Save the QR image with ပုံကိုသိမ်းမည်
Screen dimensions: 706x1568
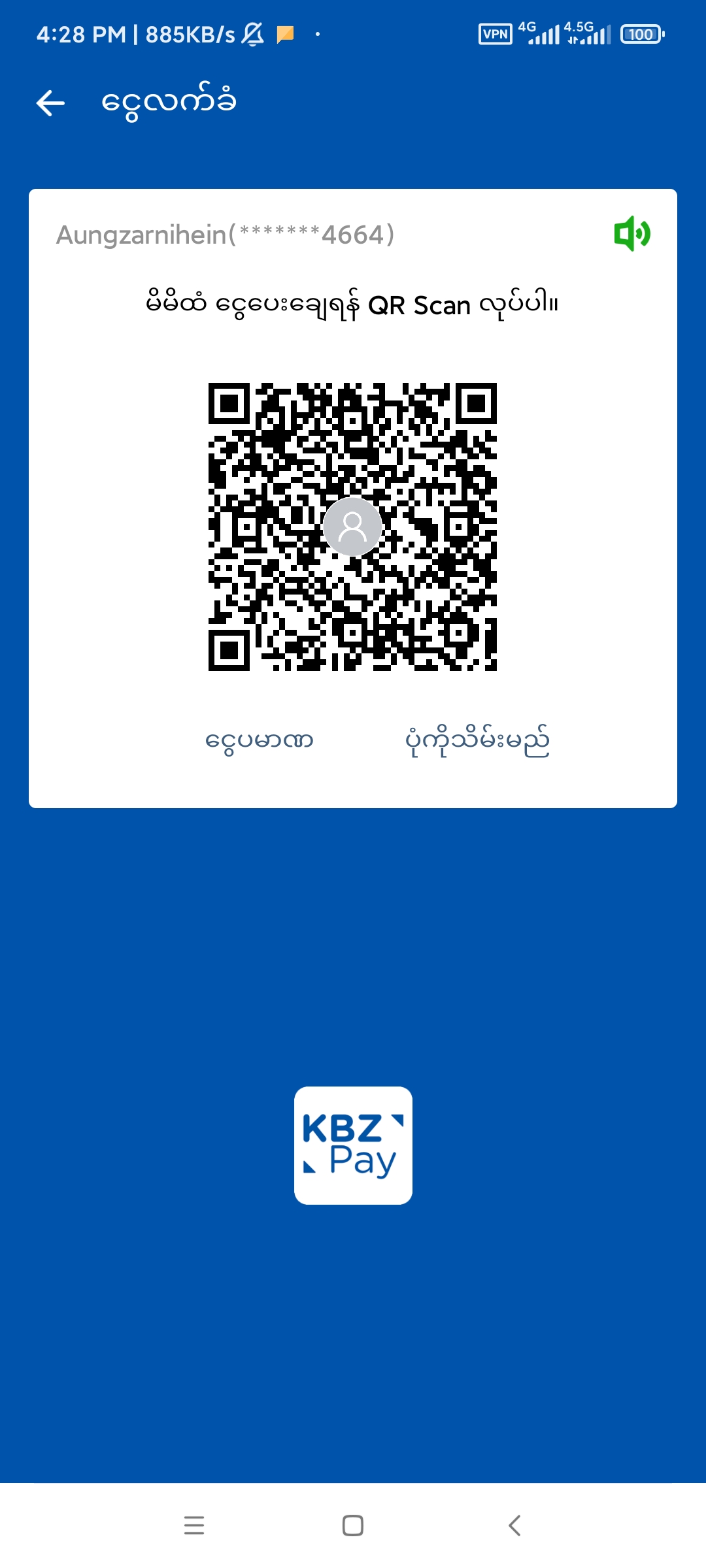click(477, 741)
